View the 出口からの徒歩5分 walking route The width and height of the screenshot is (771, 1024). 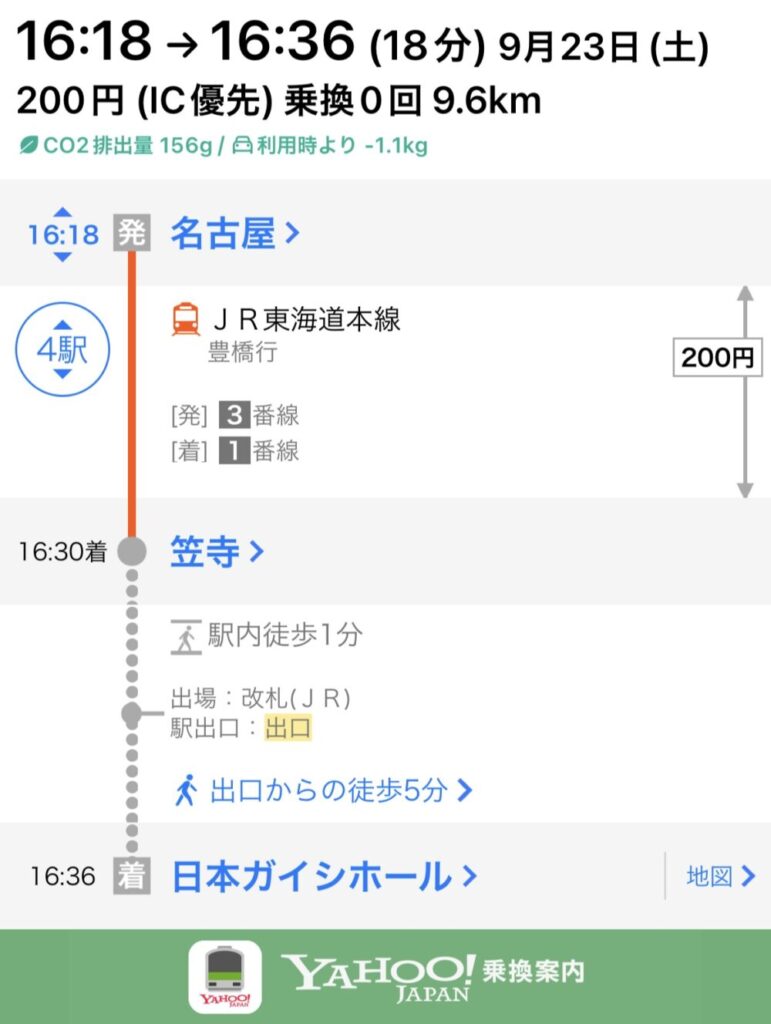pos(322,791)
